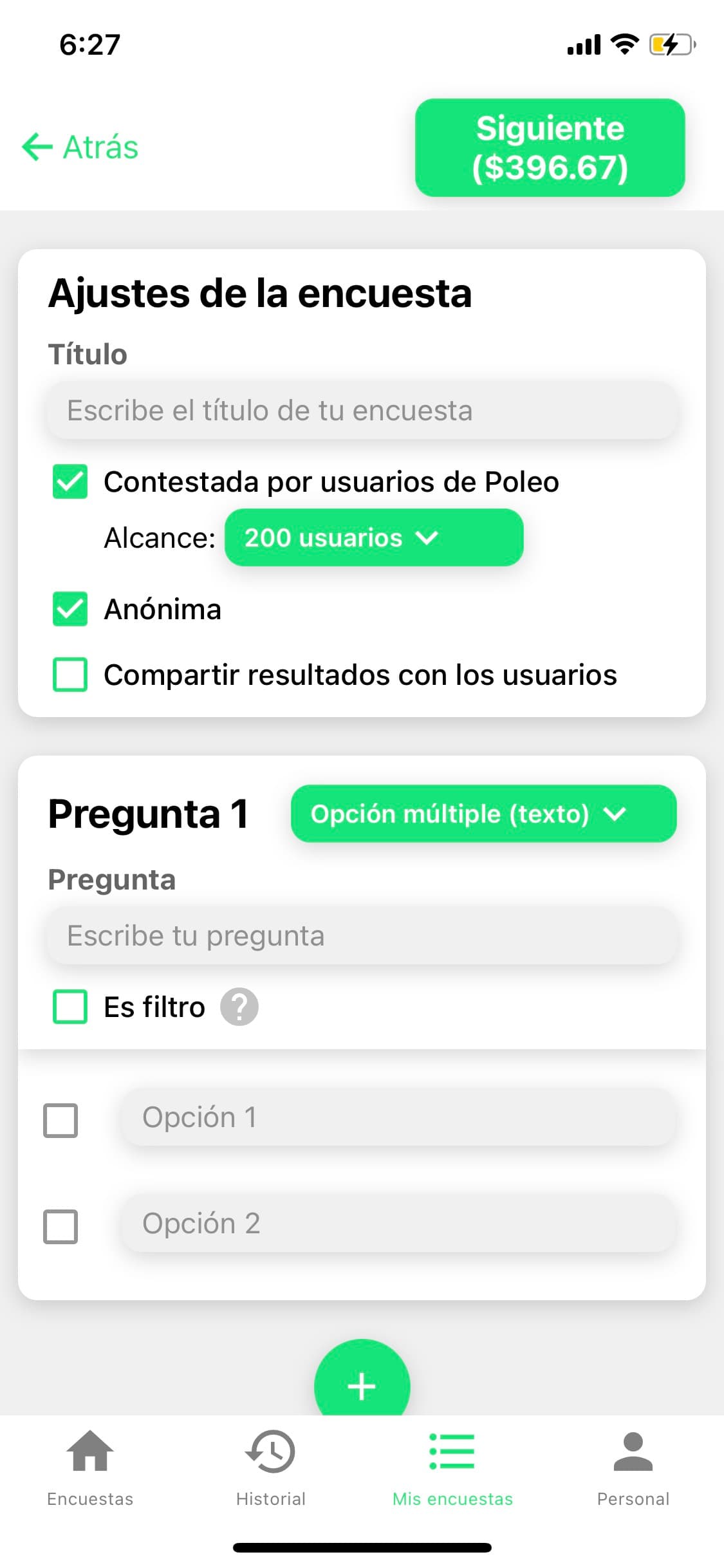The image size is (724, 1568).
Task: Open the Historial tab
Action: (271, 1468)
